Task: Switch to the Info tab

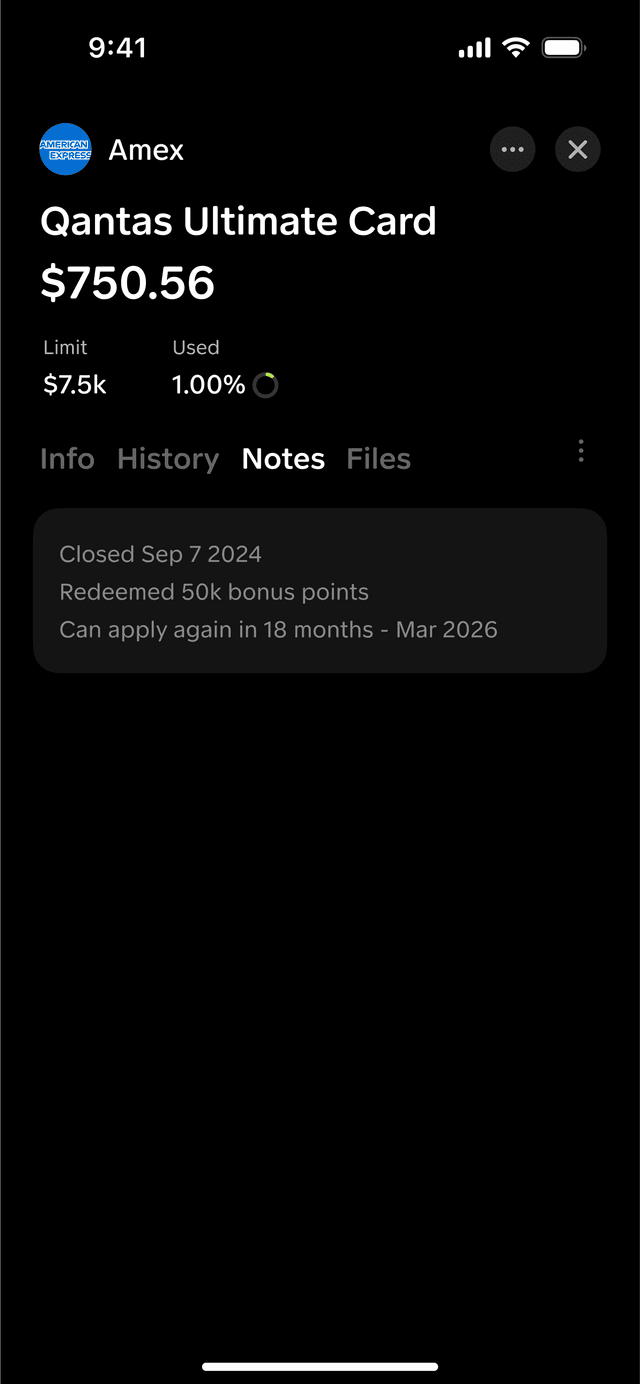Action: pos(67,459)
